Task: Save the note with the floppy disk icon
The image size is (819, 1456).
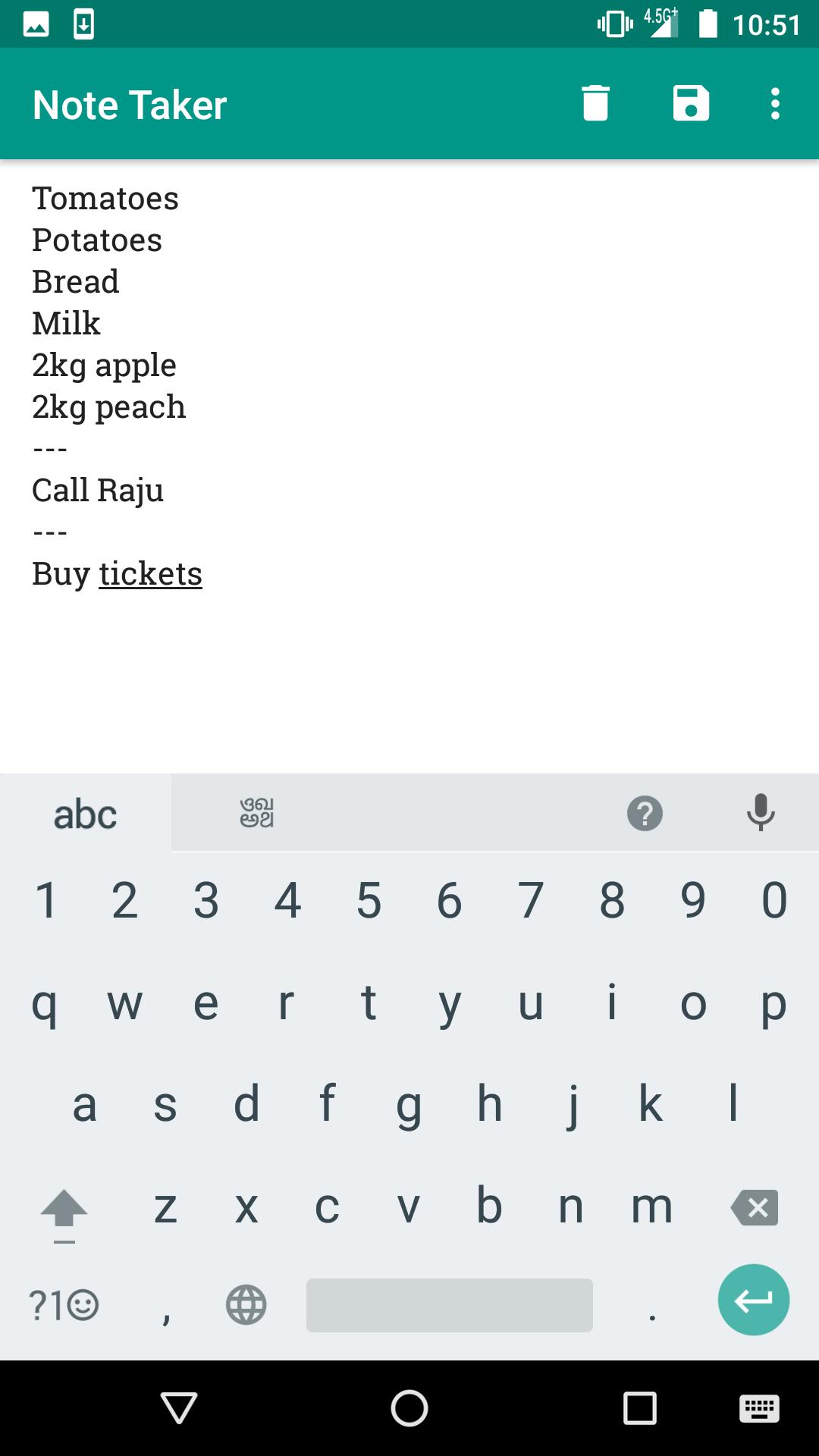Action: tap(691, 104)
